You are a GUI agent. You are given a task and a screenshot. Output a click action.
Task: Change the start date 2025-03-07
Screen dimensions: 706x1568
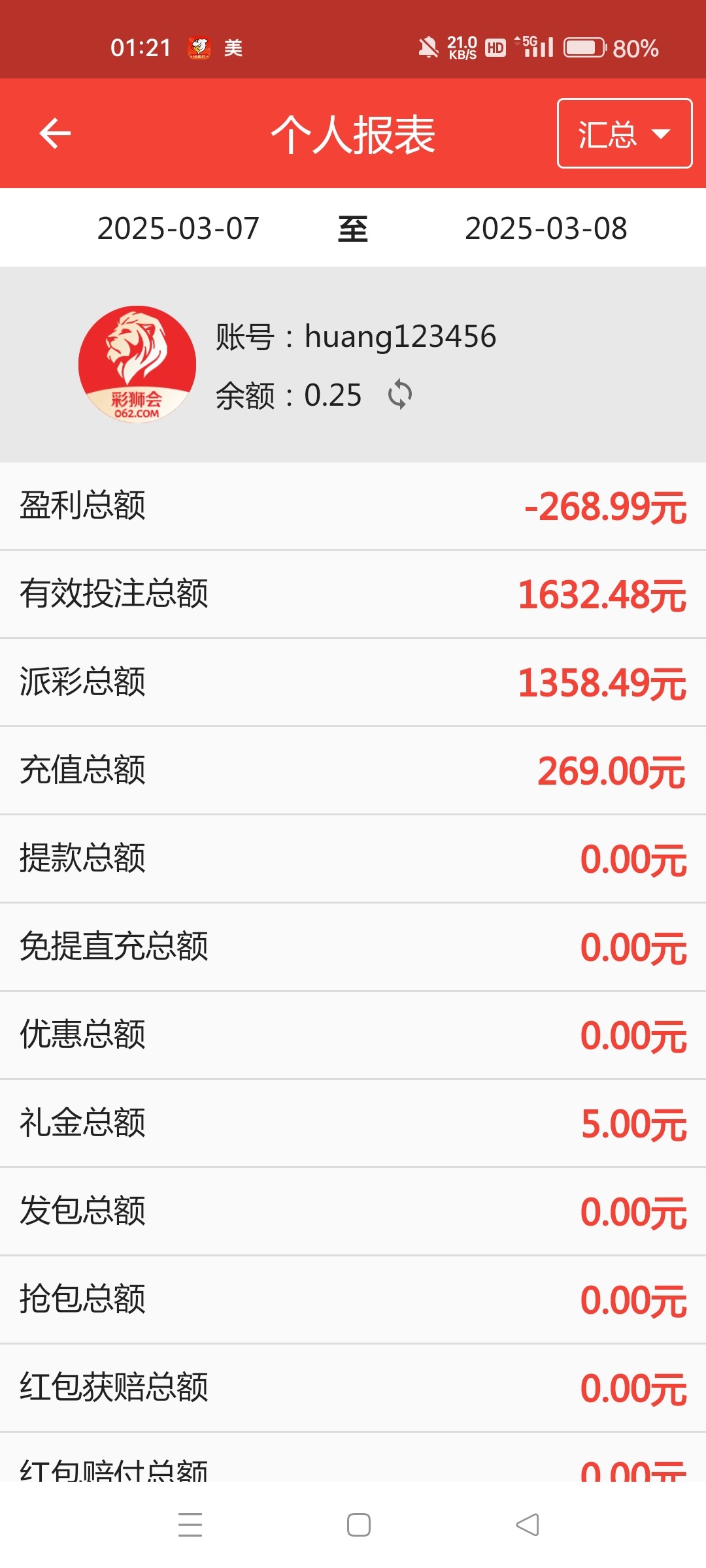click(x=178, y=228)
